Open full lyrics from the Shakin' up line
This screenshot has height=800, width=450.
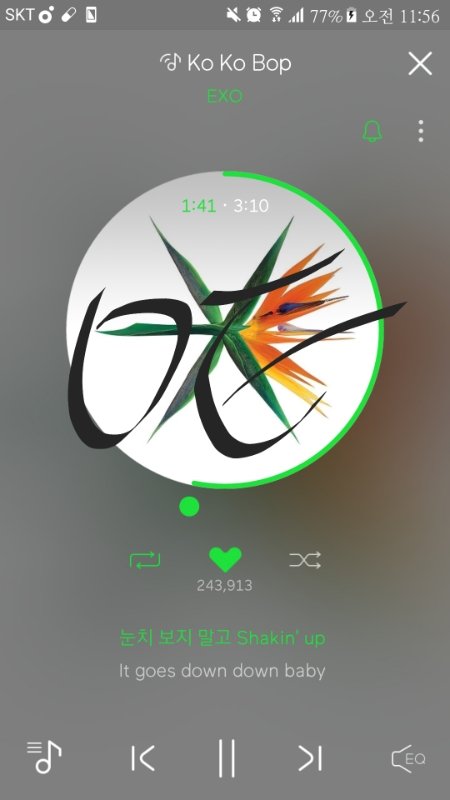222,638
